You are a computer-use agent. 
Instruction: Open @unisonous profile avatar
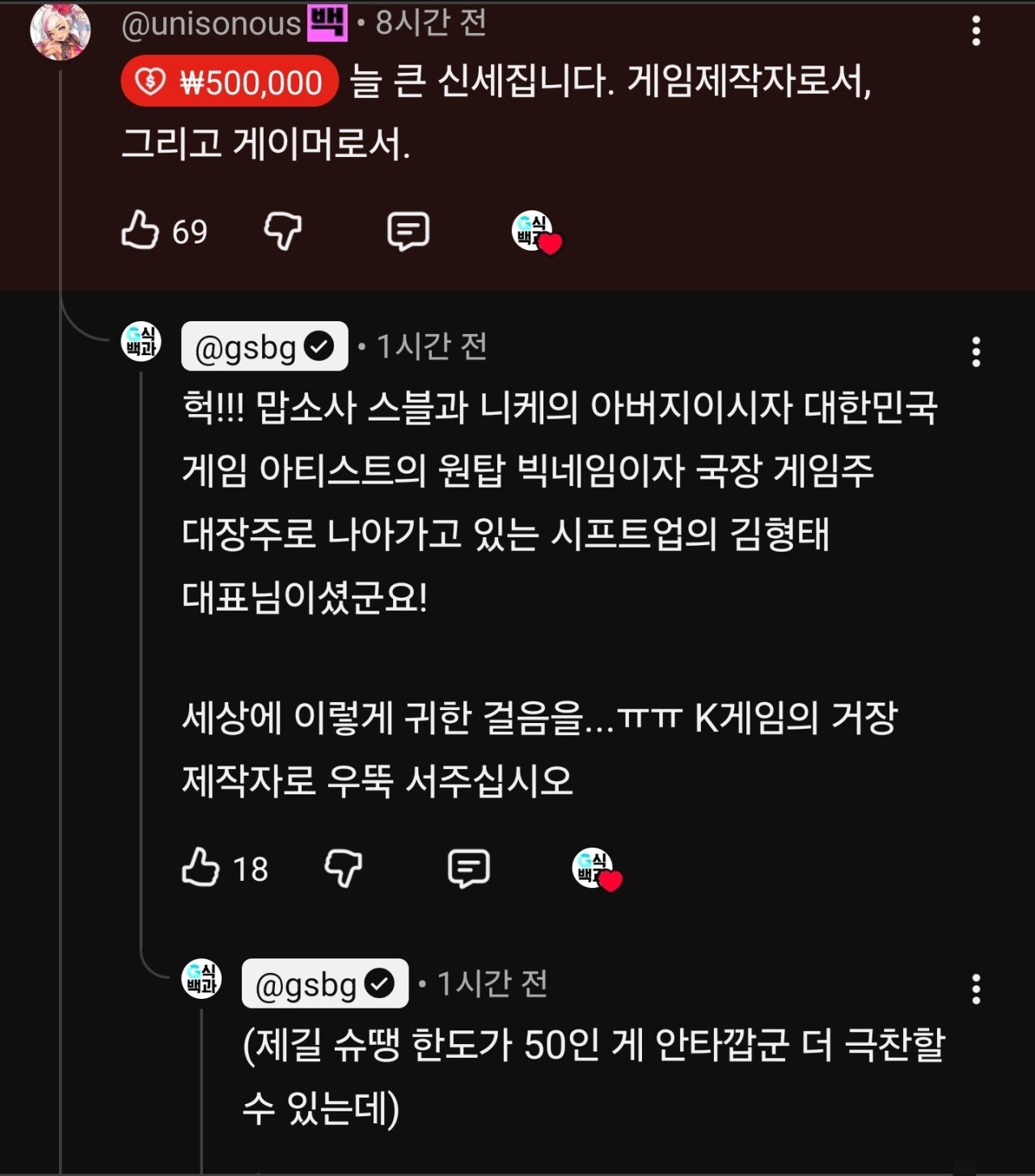59,31
